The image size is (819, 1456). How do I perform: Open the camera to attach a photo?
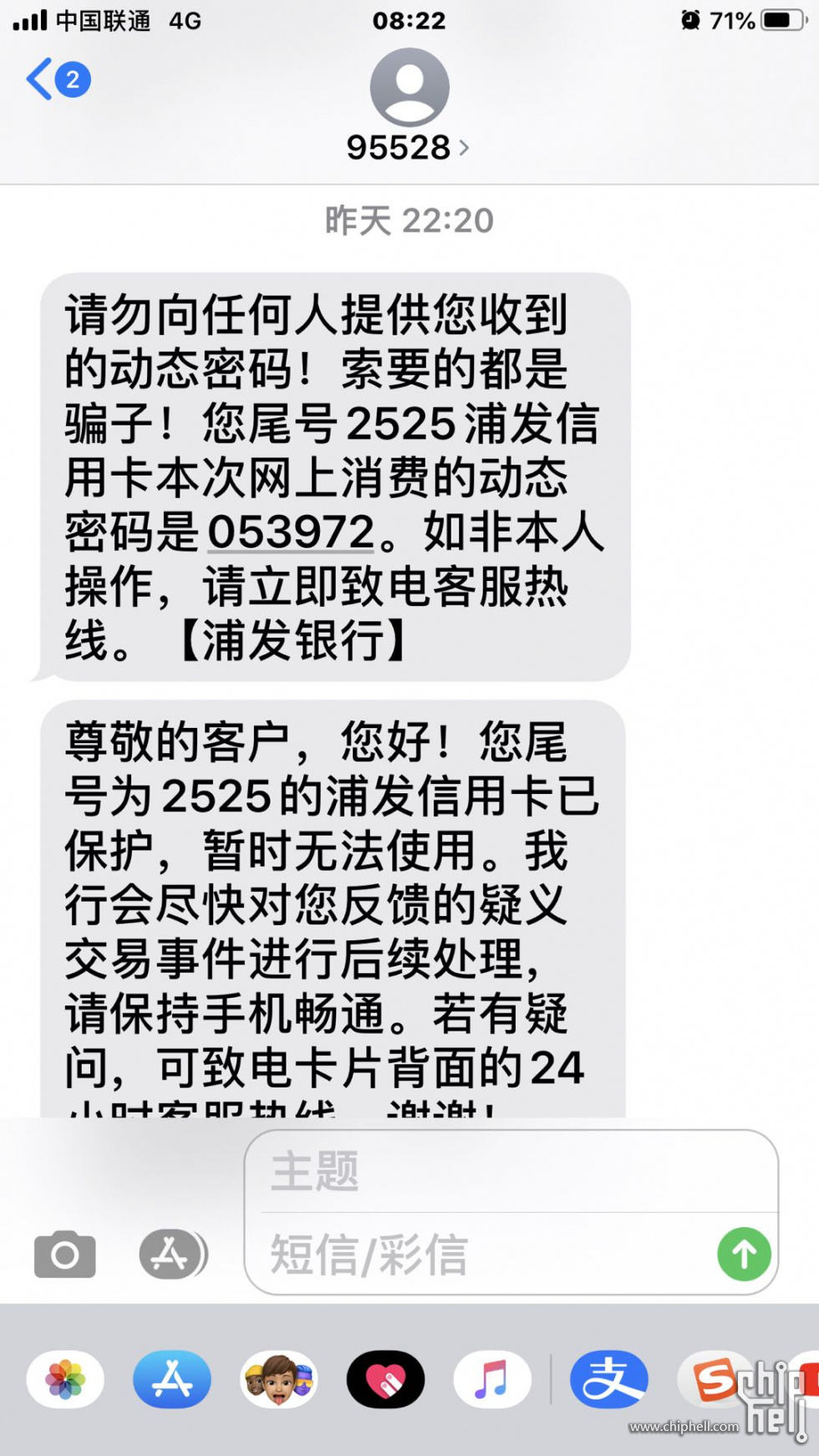[64, 1254]
